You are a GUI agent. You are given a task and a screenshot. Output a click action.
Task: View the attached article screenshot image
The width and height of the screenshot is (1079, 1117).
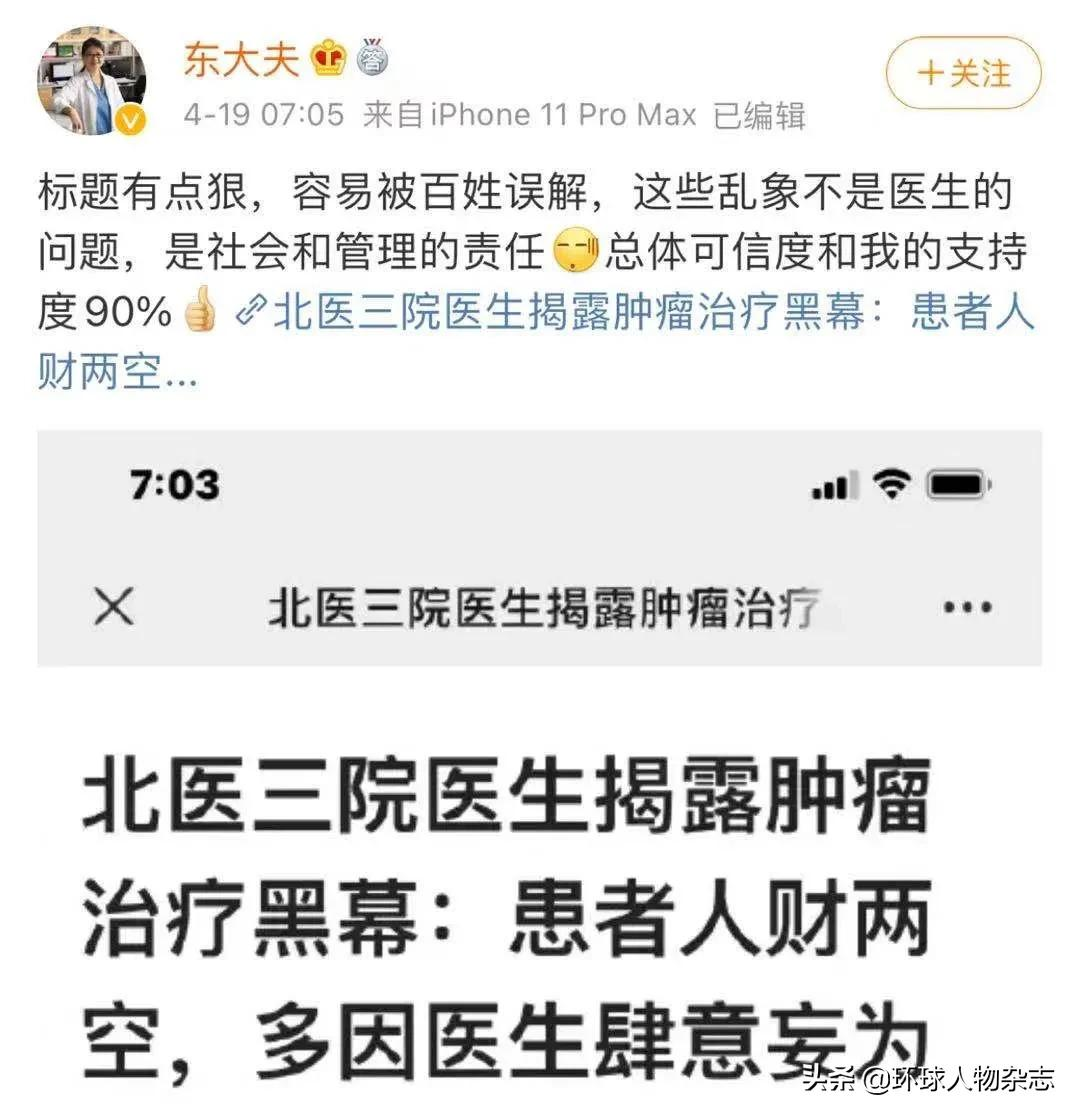[539, 760]
